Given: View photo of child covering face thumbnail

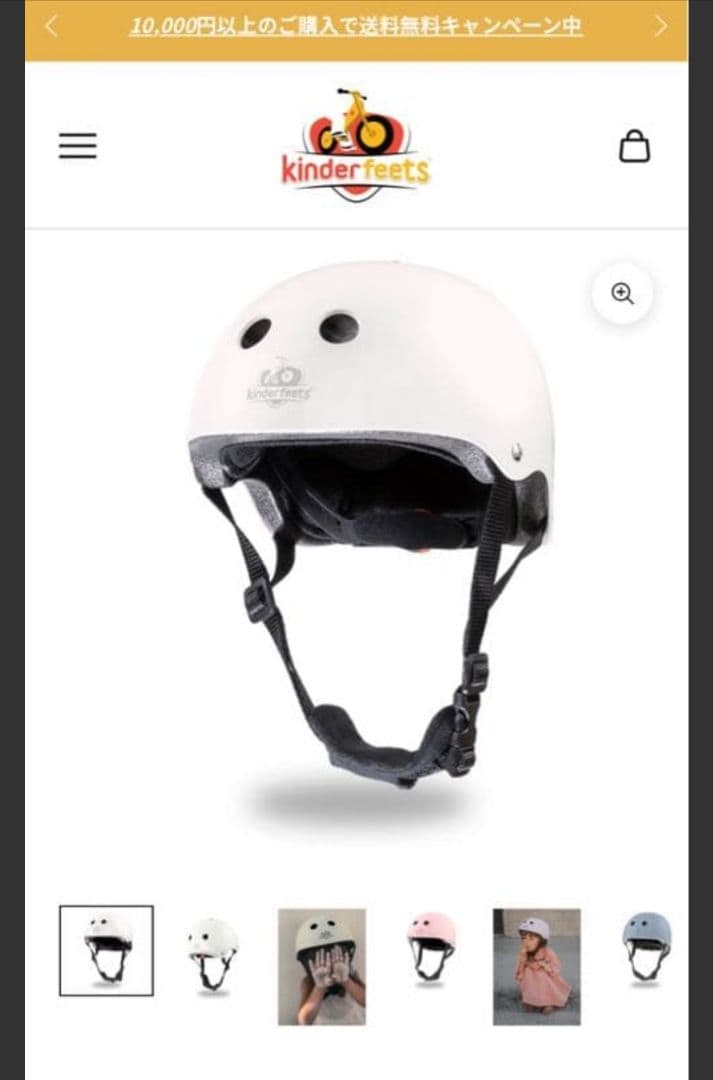Looking at the screenshot, I should (322, 966).
